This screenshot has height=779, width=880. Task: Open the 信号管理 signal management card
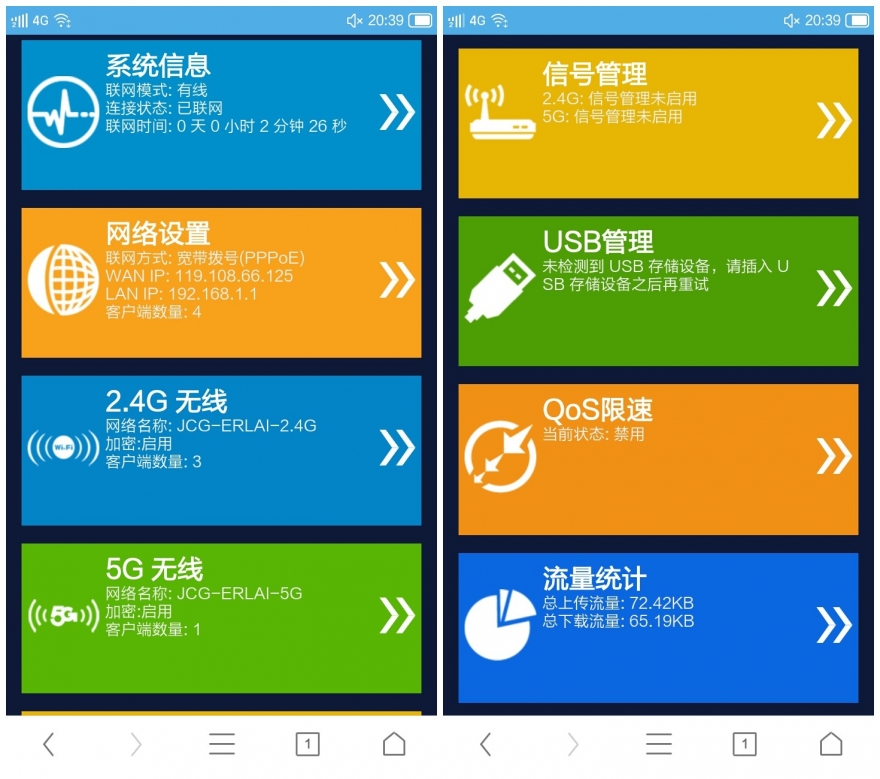point(658,122)
